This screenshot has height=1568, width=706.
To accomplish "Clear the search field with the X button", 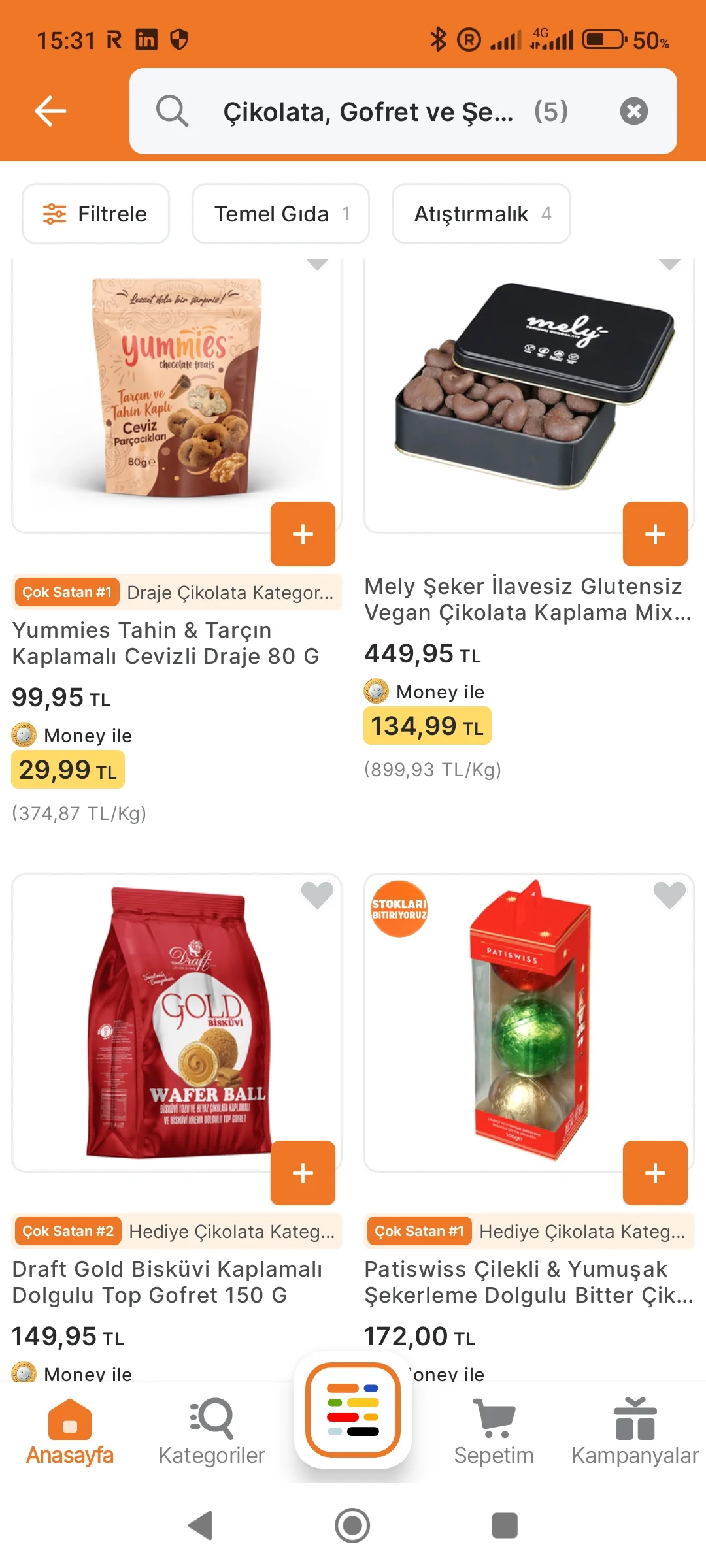I will coord(633,111).
